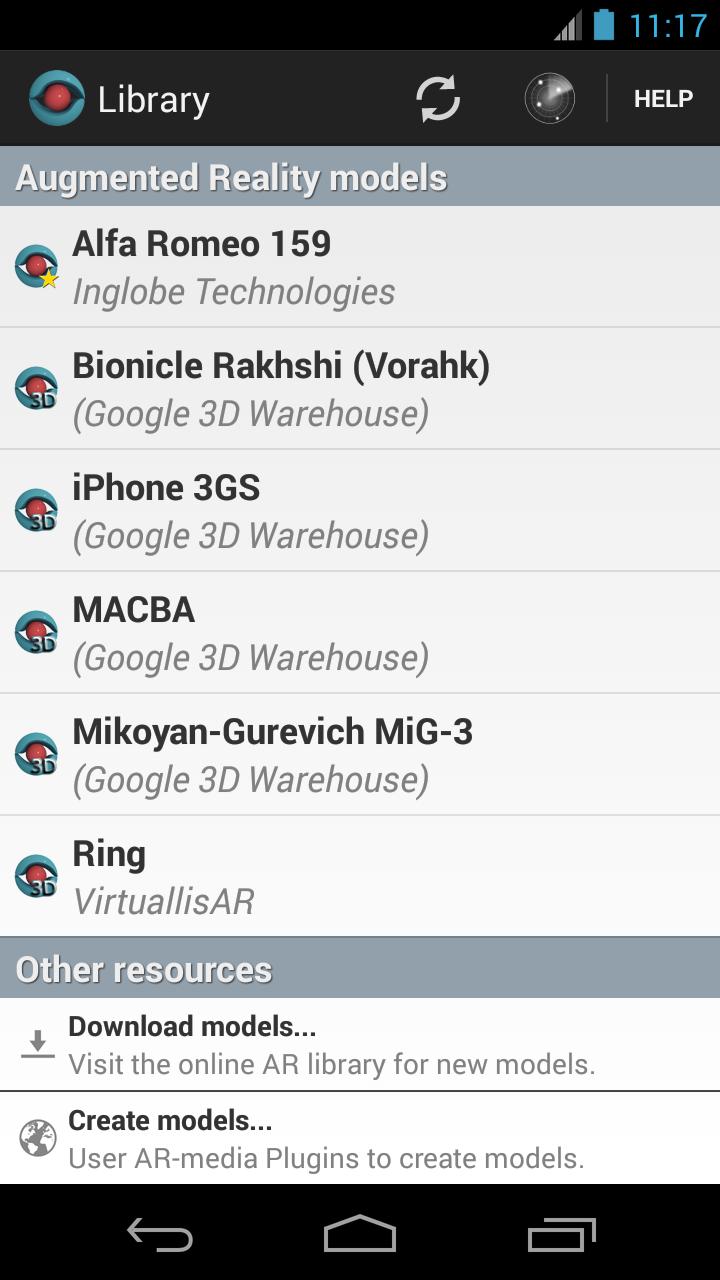
Task: Open the iPhone 3GS model
Action: 360,511
